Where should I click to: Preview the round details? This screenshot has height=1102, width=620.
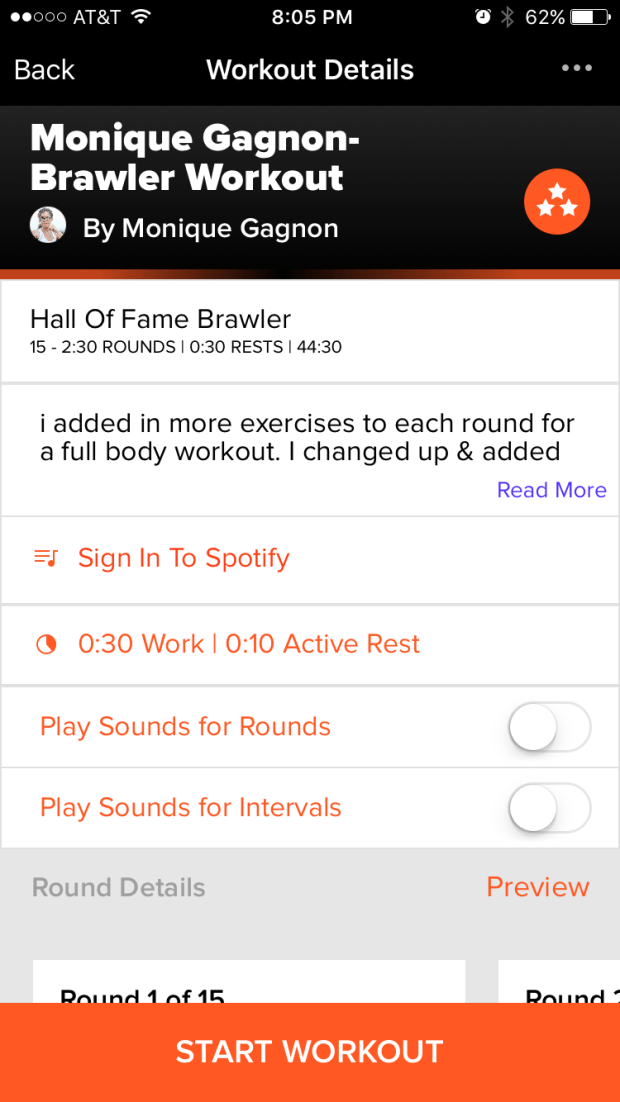click(x=537, y=887)
